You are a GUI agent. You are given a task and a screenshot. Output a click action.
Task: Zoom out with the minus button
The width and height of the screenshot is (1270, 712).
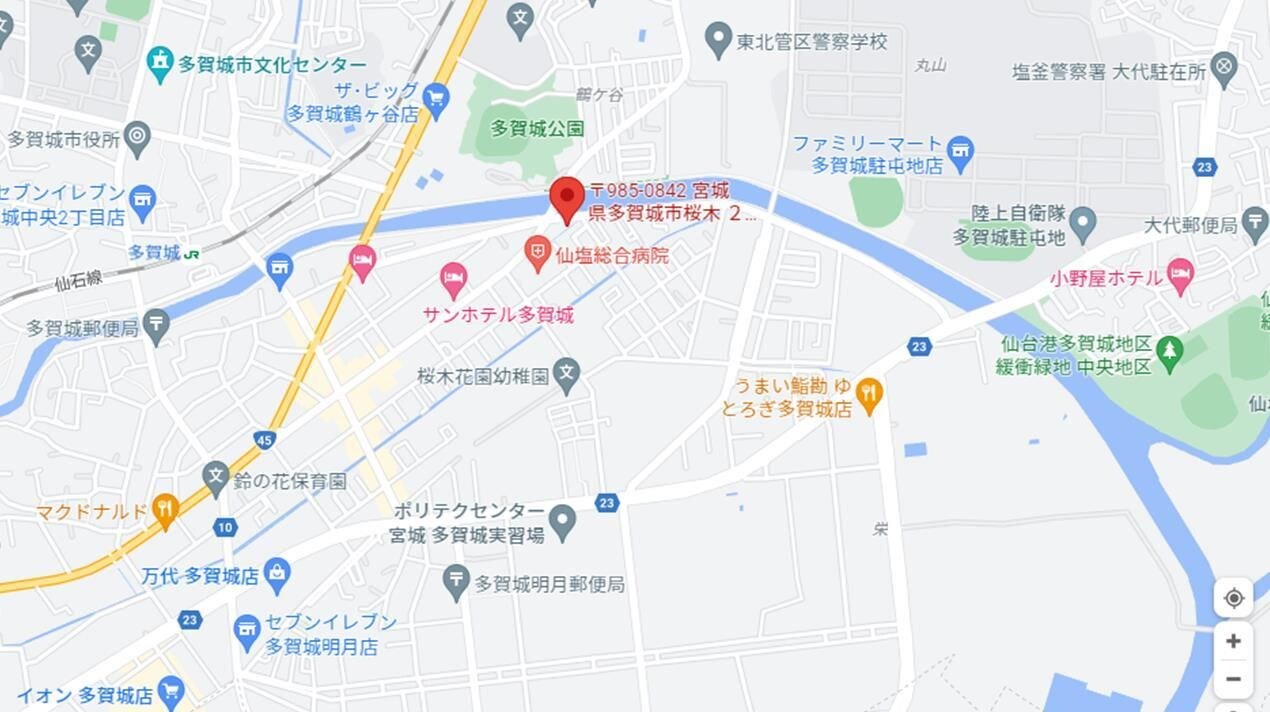click(x=1233, y=680)
